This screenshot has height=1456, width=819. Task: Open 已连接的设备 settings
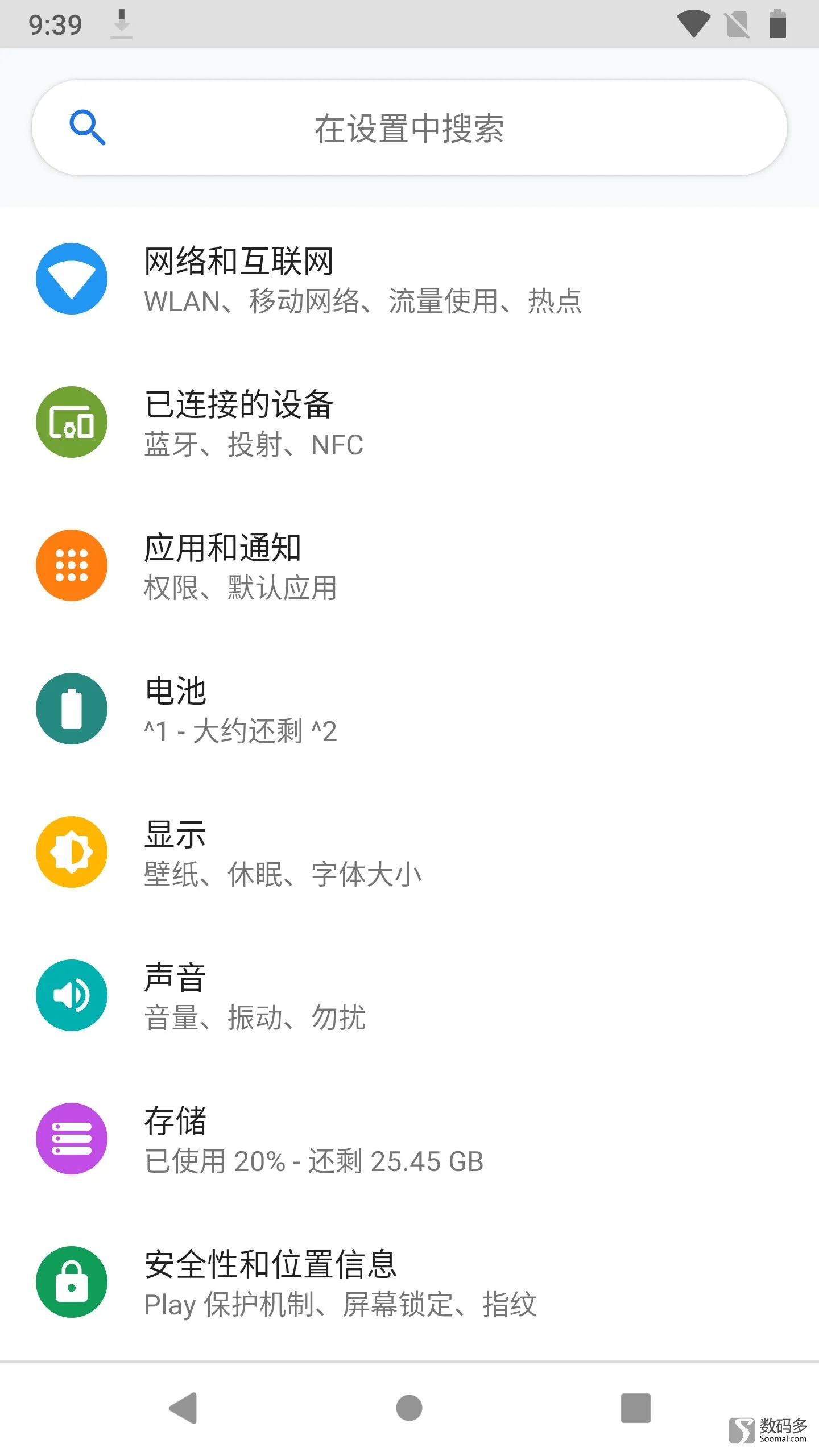point(409,422)
